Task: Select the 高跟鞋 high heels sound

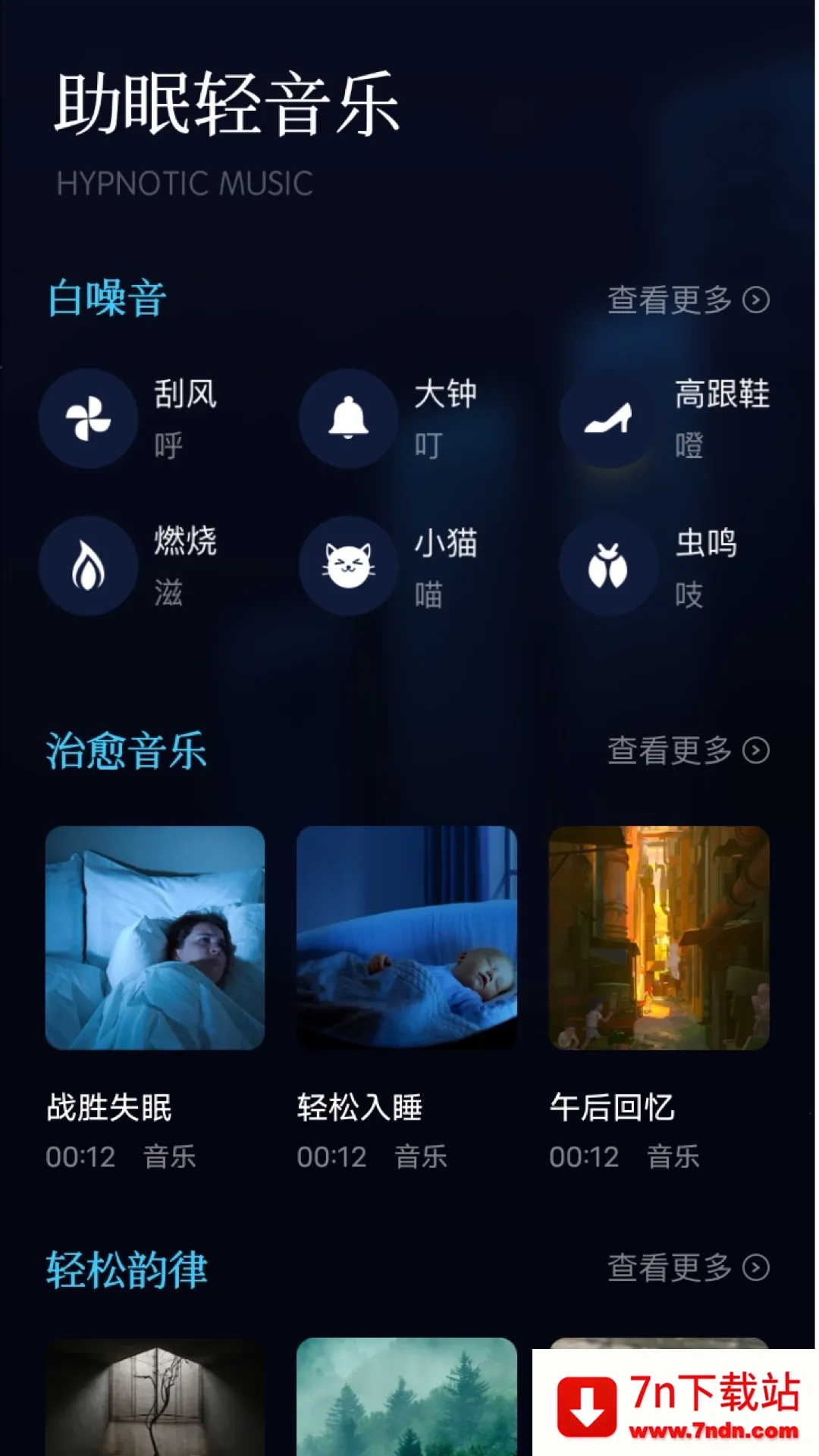Action: [608, 418]
